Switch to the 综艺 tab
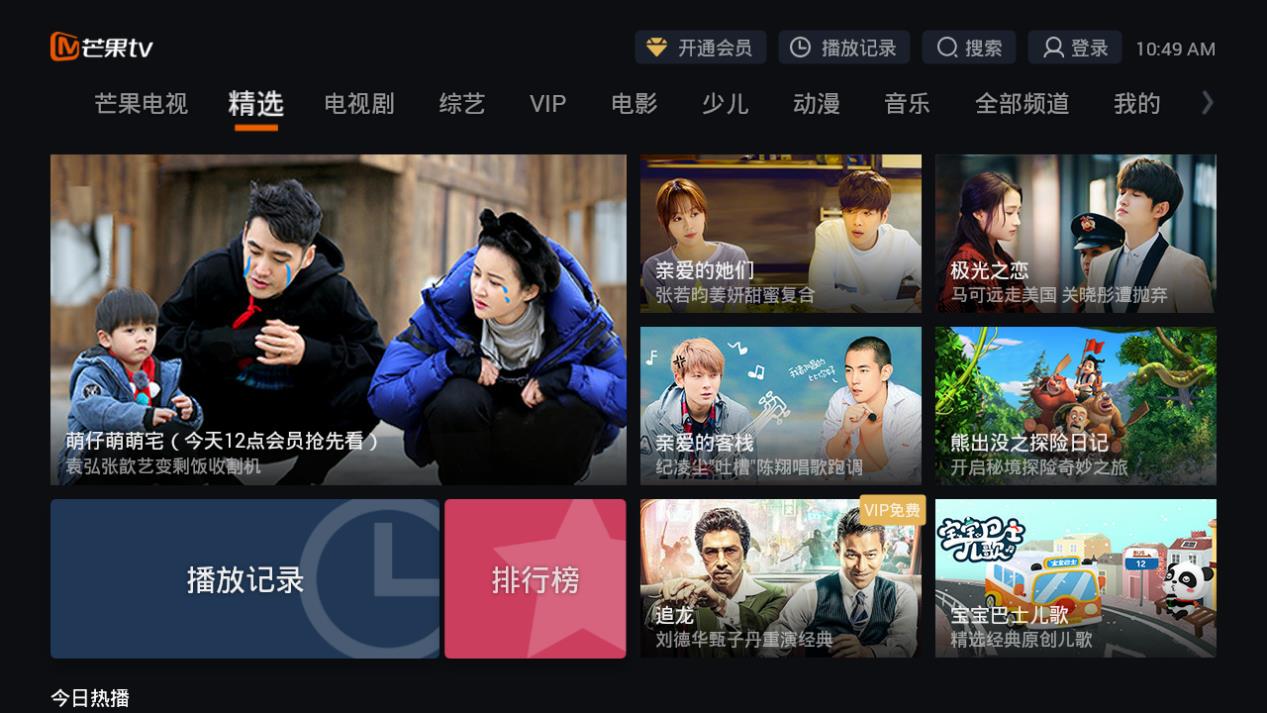1267x713 pixels. coord(462,104)
